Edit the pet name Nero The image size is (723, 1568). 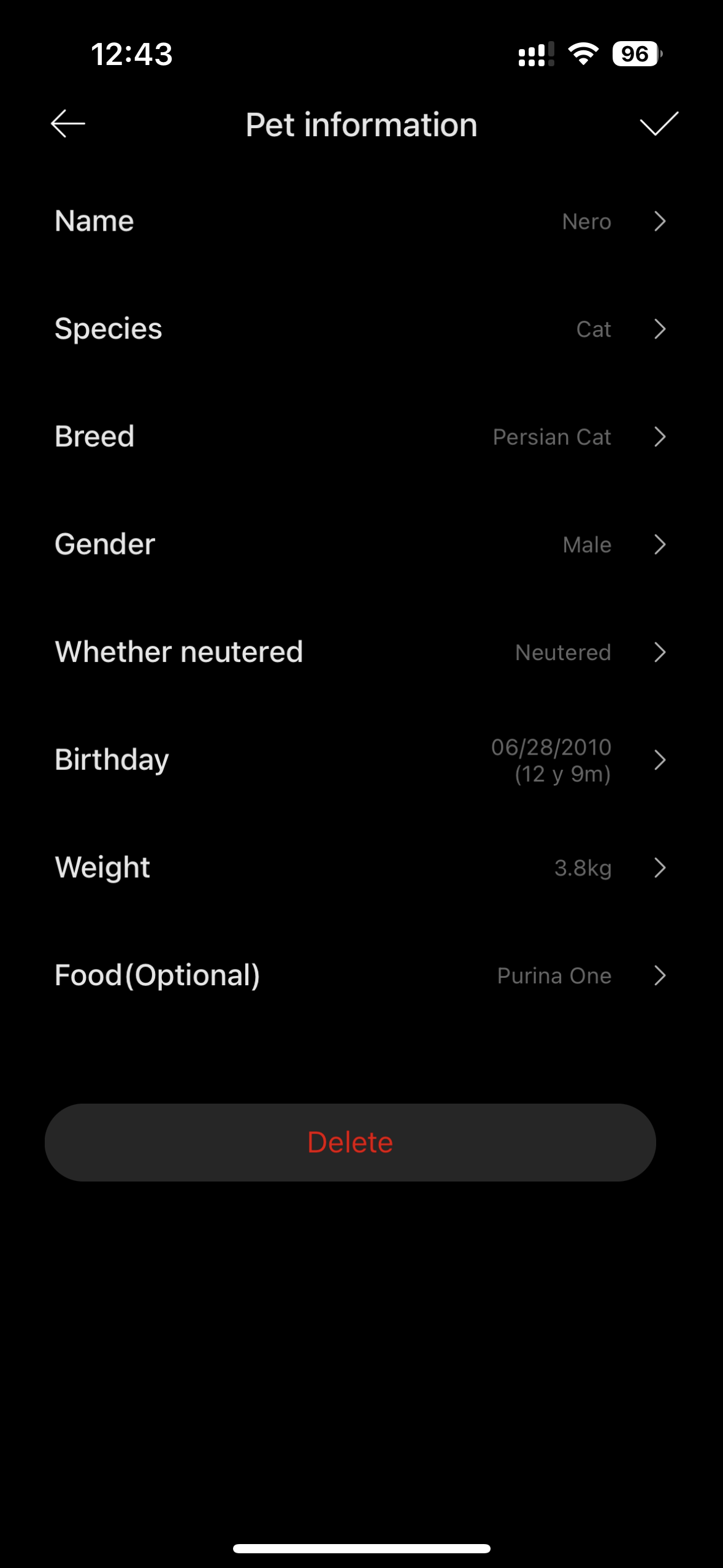point(361,221)
